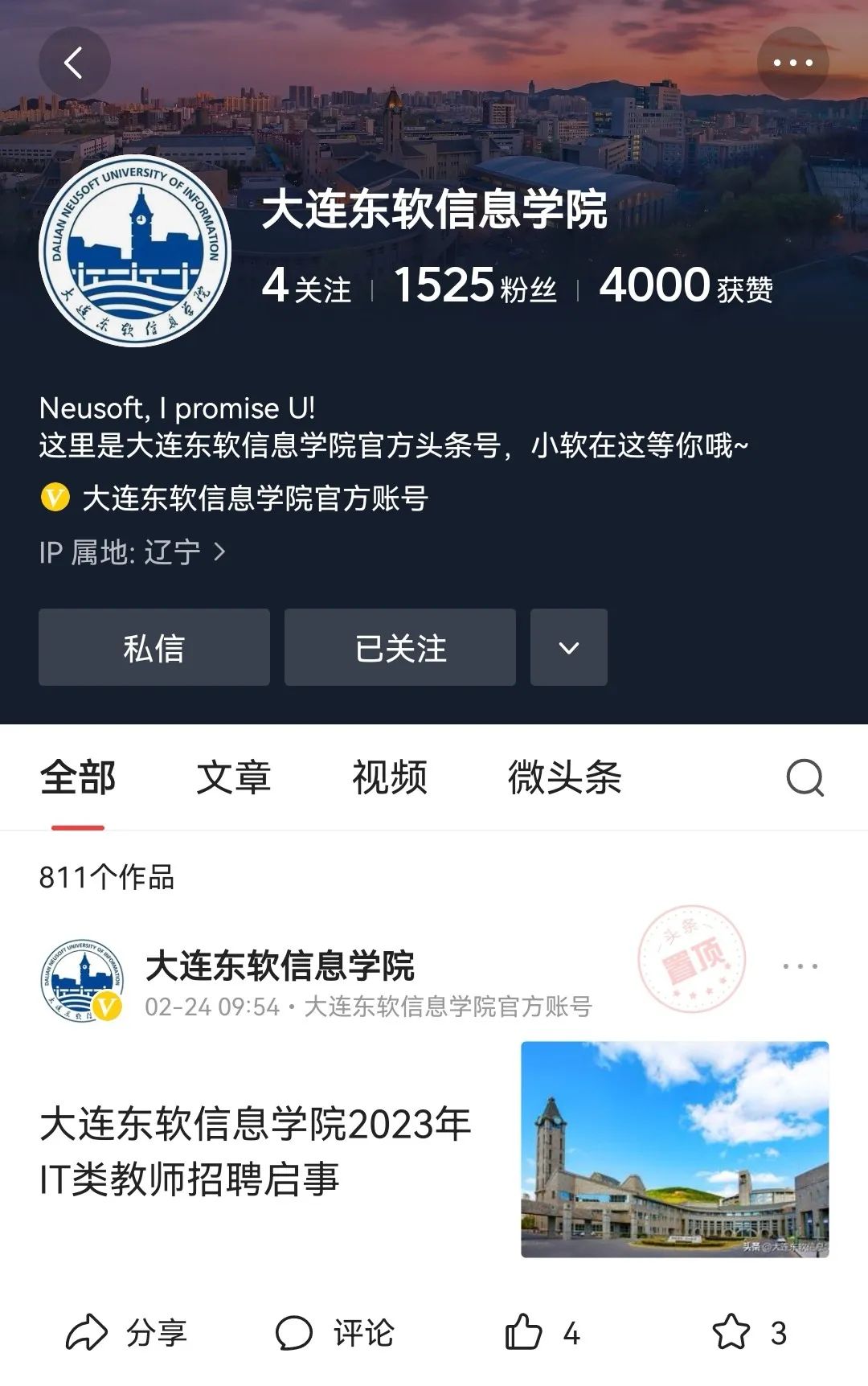Open the three-dot menu in the header
The image size is (868, 1386).
[792, 63]
